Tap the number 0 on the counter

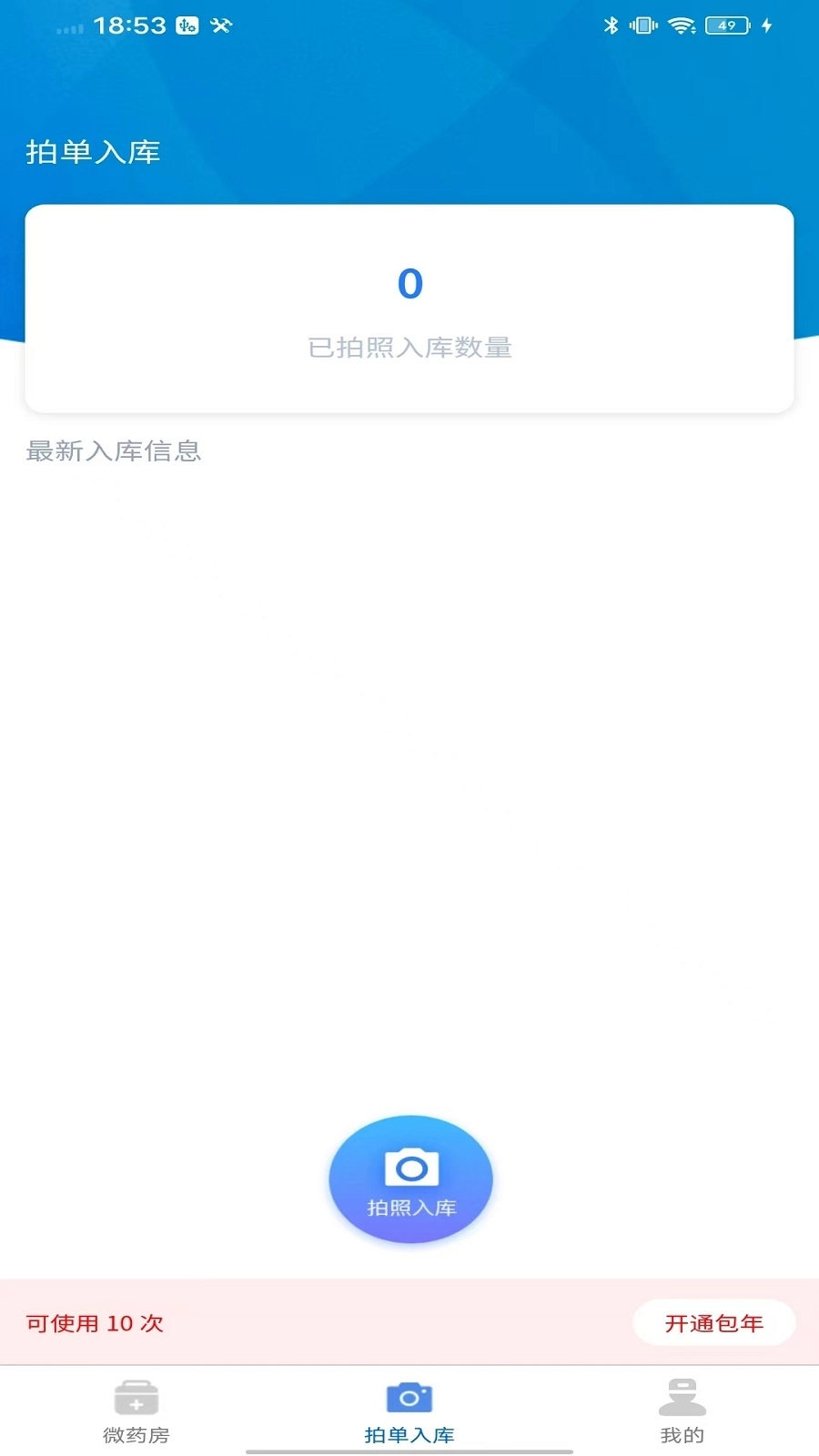(409, 283)
